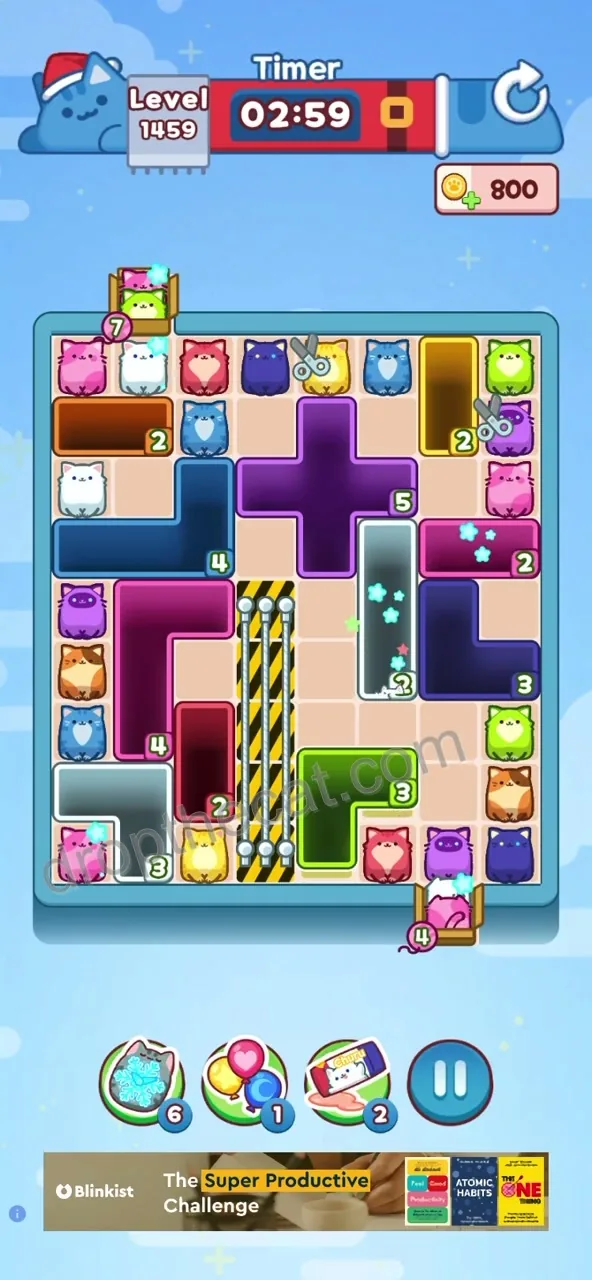
Task: Open the Blinkist Super Productive Challenge ad
Action: pos(296,1191)
